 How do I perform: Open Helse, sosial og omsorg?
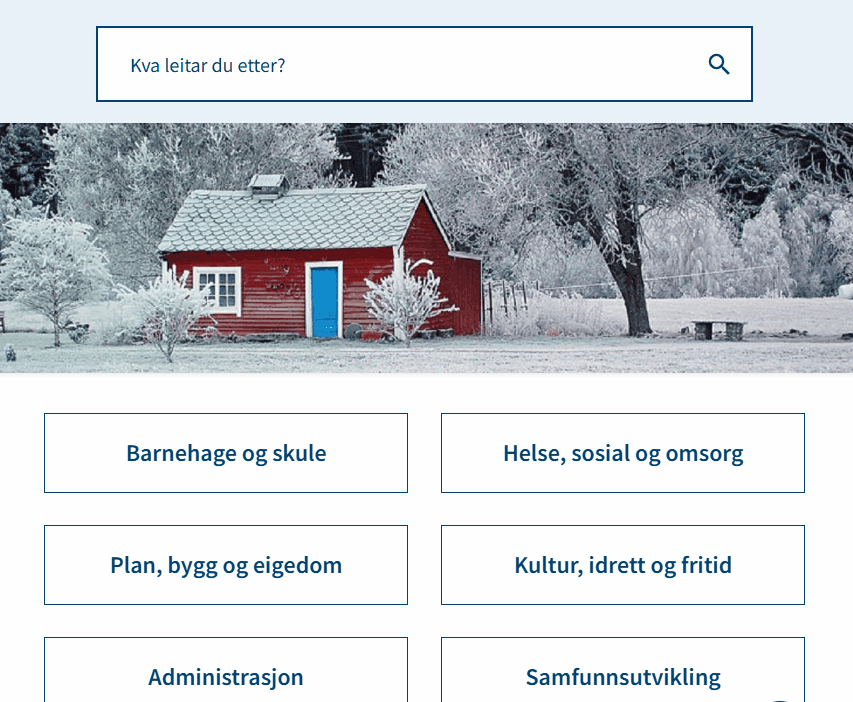(622, 453)
